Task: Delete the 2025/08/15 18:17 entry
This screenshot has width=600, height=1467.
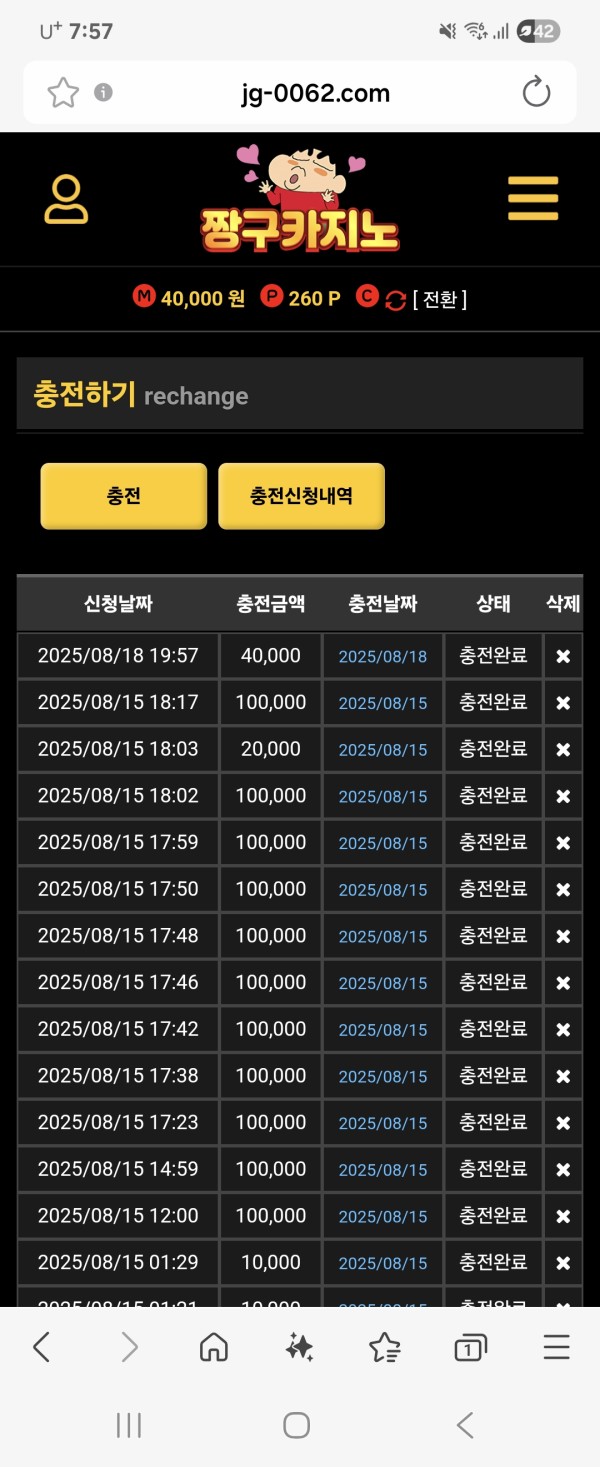Action: pos(563,703)
